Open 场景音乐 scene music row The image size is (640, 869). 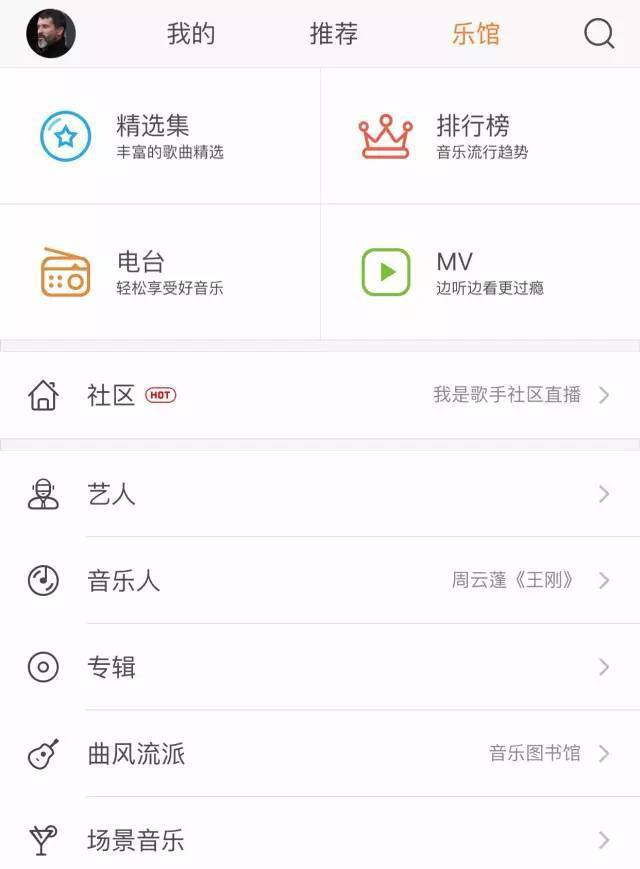click(320, 840)
